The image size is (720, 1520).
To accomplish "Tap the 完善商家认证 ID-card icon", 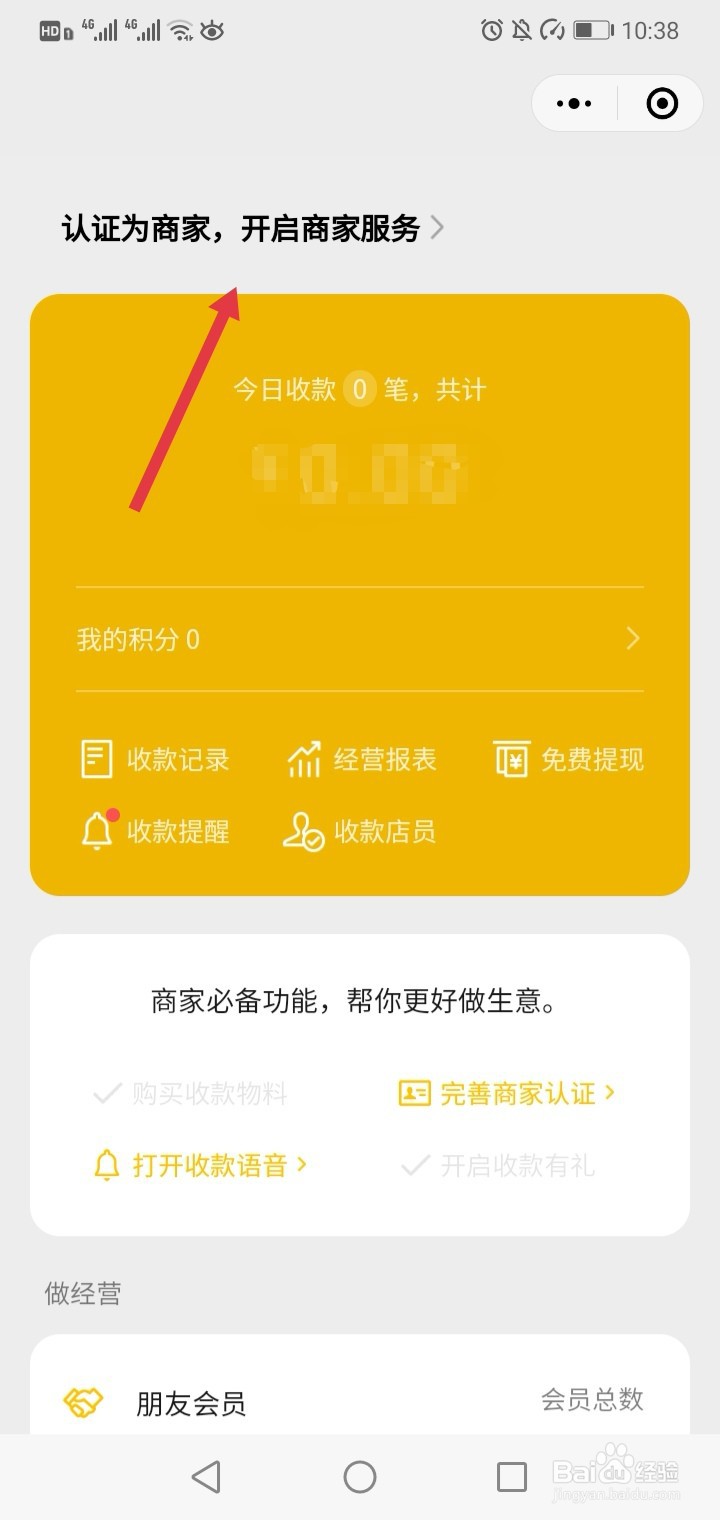I will pyautogui.click(x=413, y=1094).
